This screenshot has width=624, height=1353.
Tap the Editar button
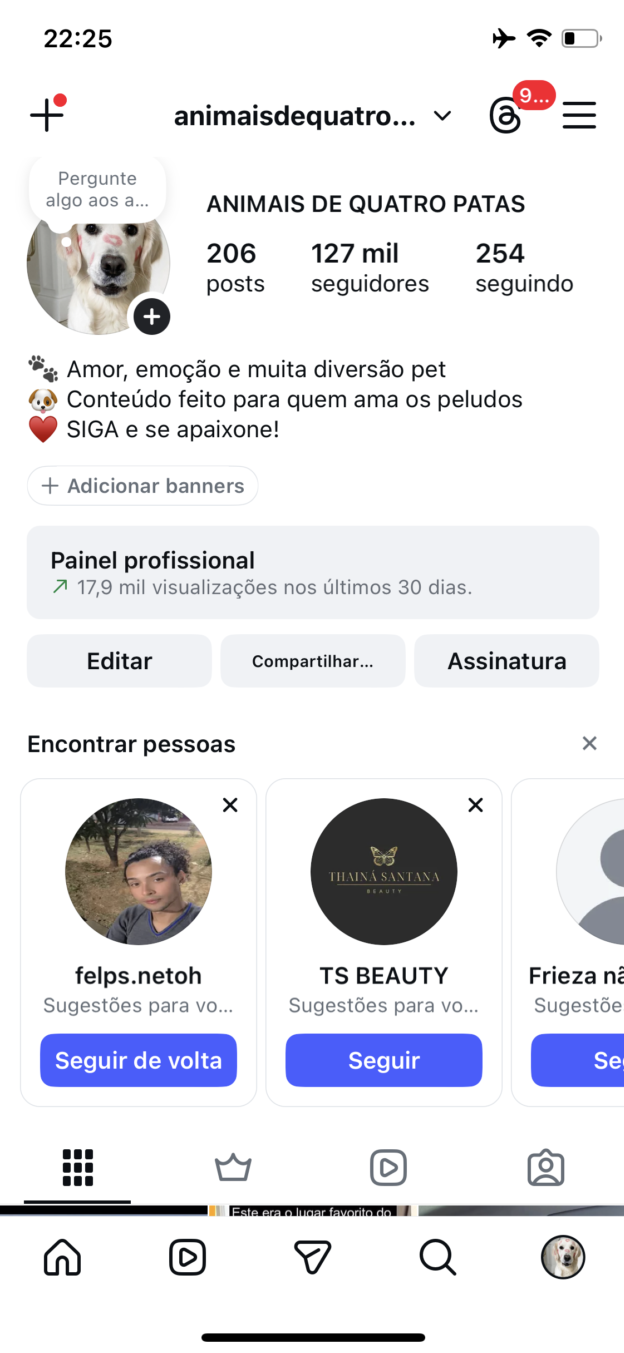pyautogui.click(x=119, y=661)
